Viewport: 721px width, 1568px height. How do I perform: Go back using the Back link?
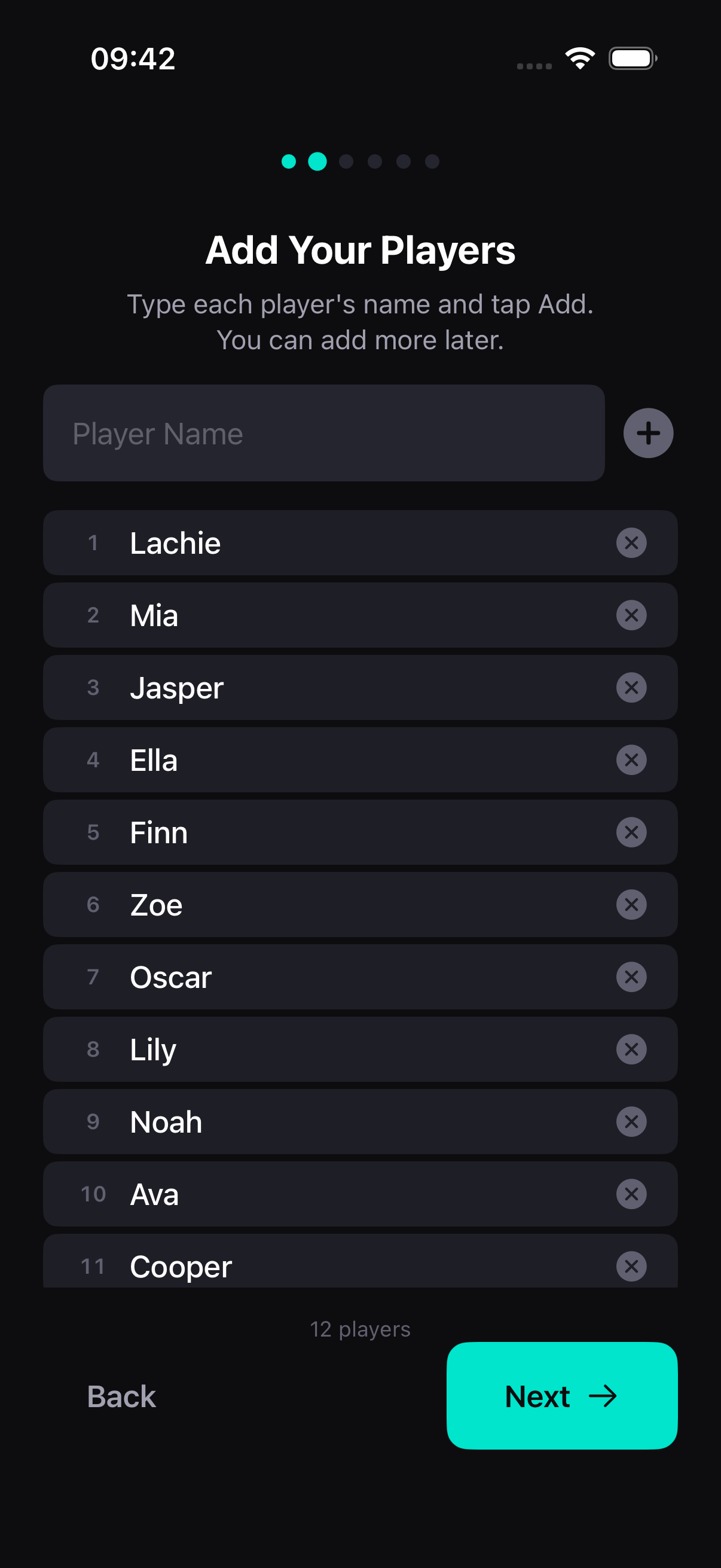click(x=121, y=1397)
